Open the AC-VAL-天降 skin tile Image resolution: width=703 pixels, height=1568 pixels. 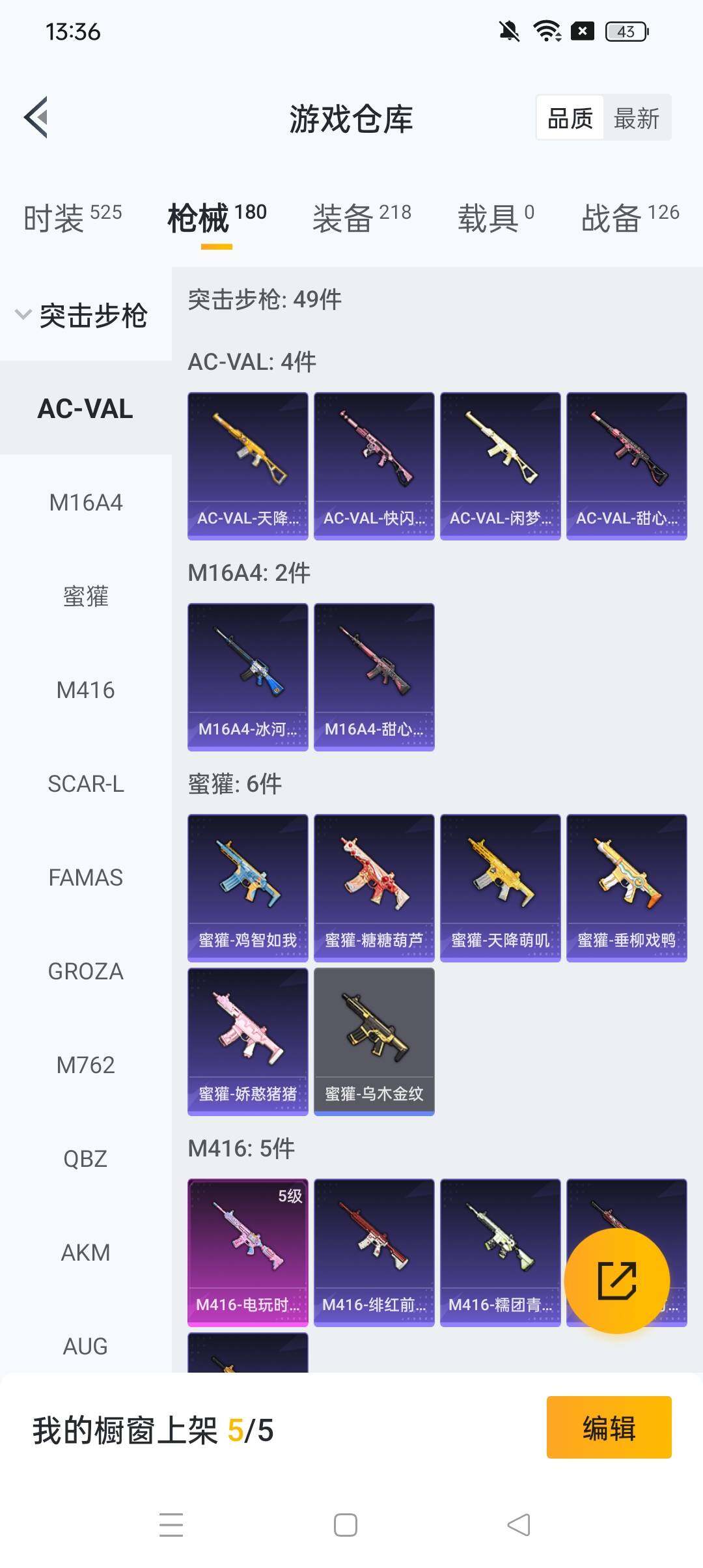pyautogui.click(x=247, y=466)
